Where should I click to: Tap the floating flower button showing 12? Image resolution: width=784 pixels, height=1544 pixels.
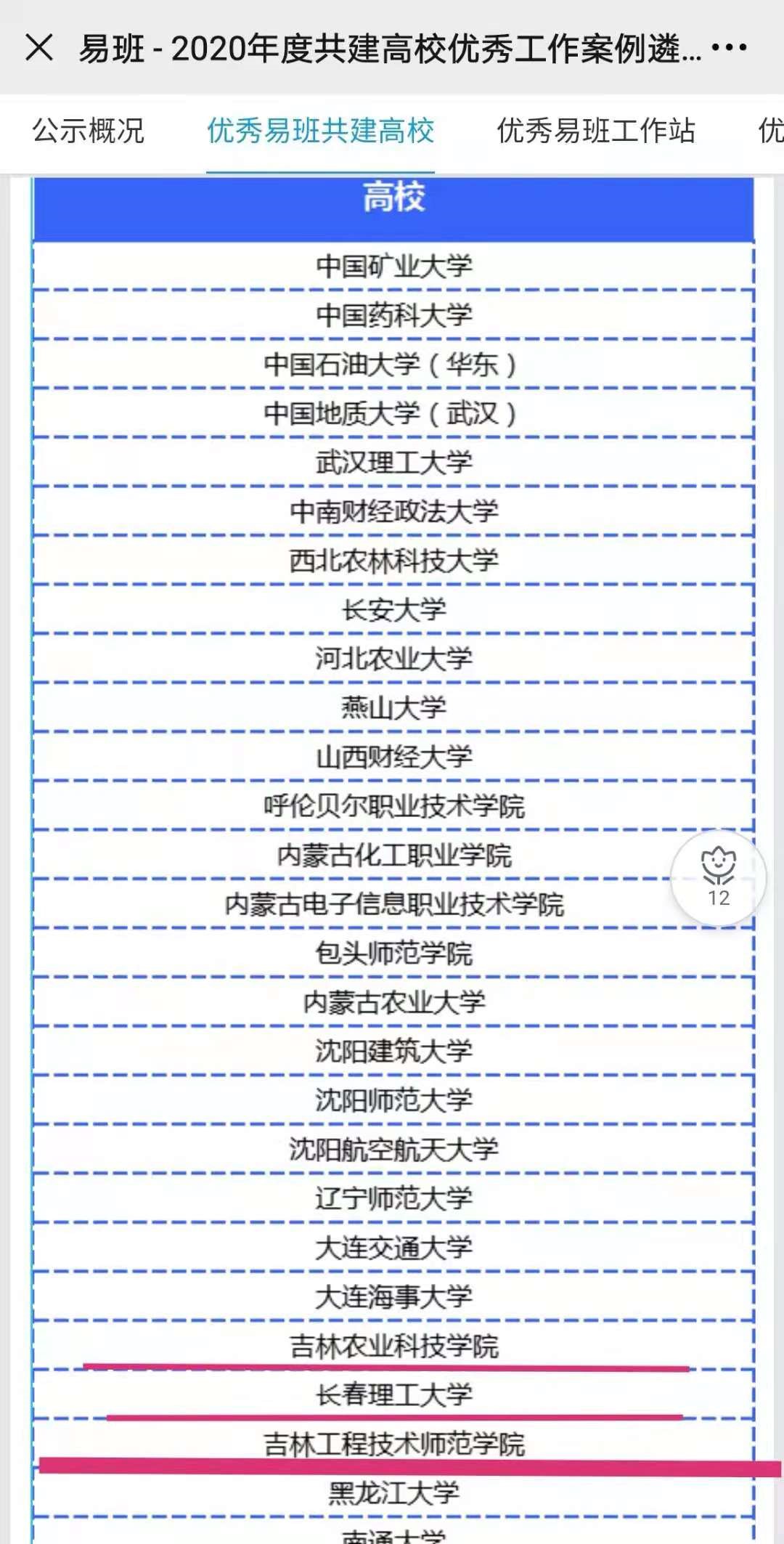click(718, 878)
